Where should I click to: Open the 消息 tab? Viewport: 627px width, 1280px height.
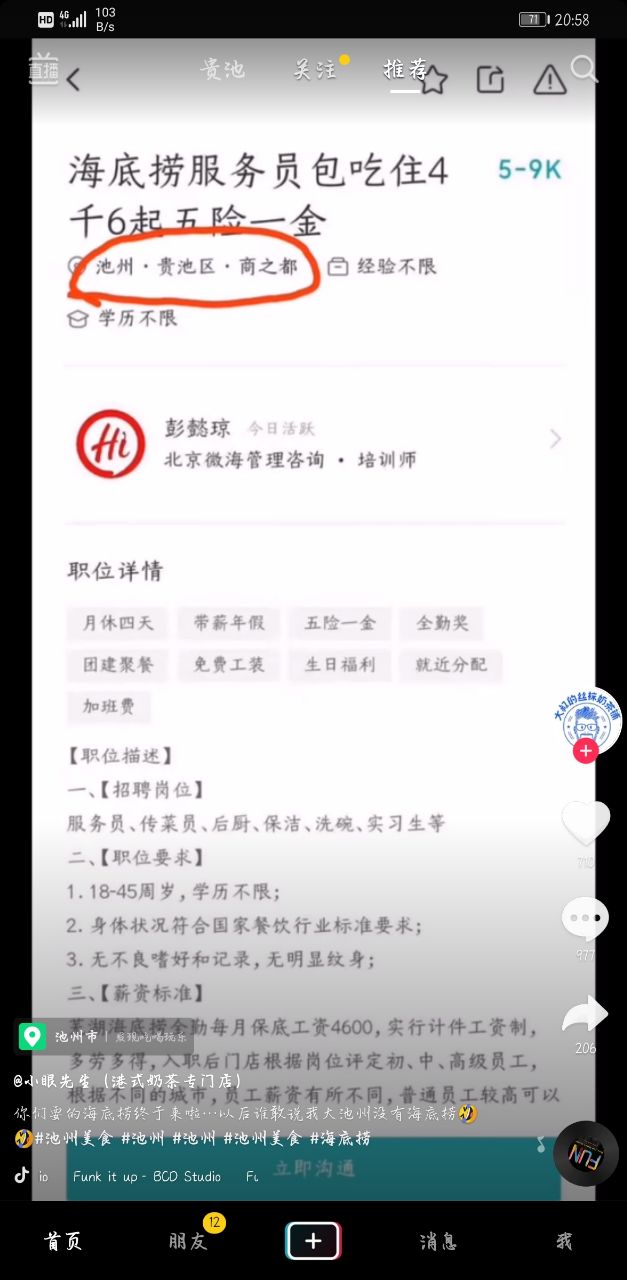coord(438,1241)
